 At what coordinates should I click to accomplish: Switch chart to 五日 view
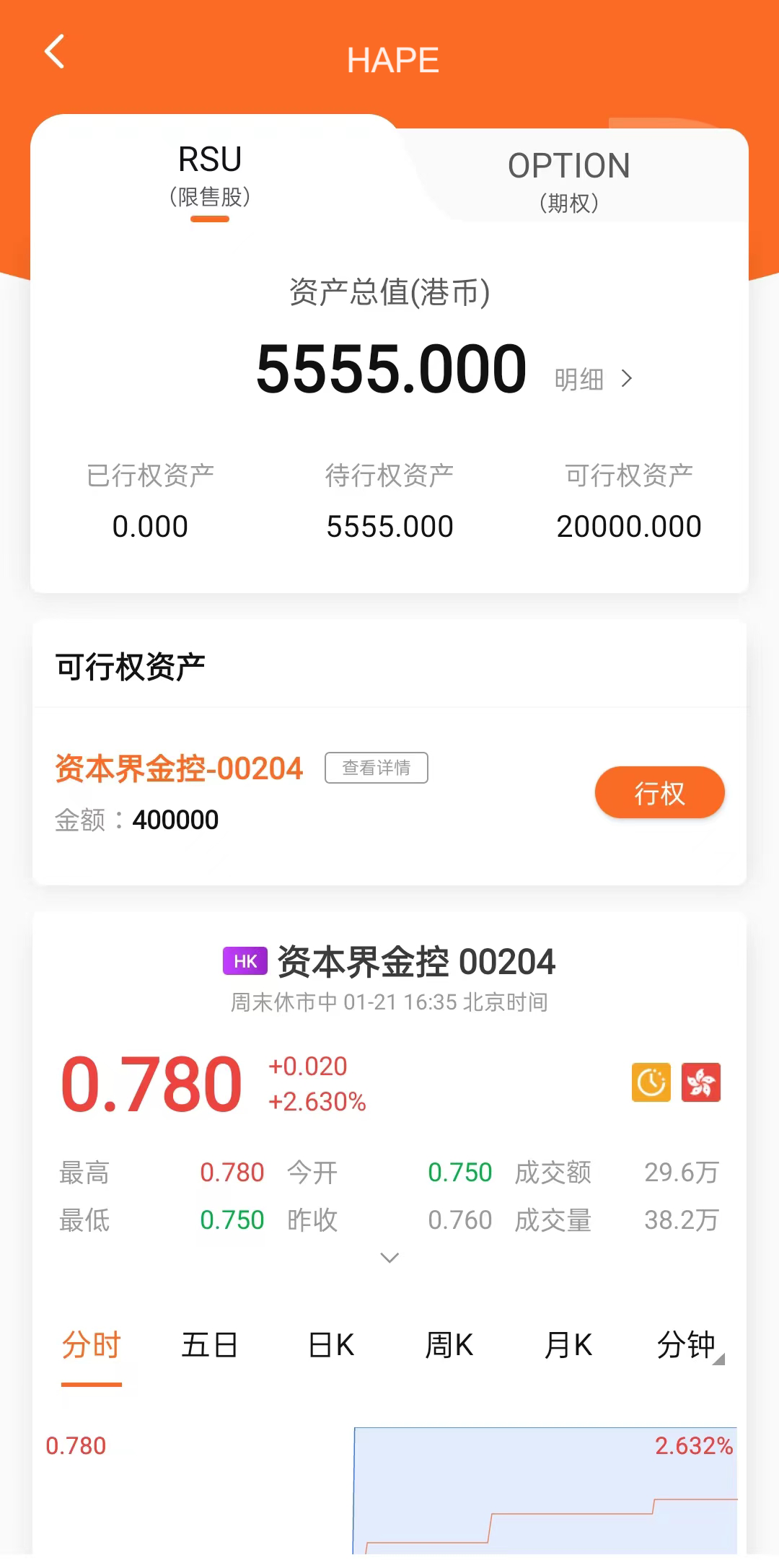coord(209,1346)
